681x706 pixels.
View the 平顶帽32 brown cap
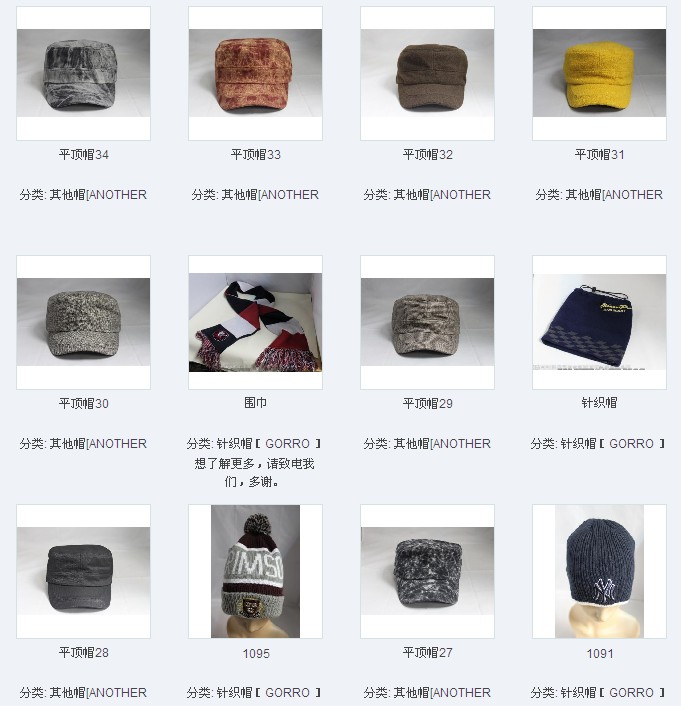pos(427,73)
